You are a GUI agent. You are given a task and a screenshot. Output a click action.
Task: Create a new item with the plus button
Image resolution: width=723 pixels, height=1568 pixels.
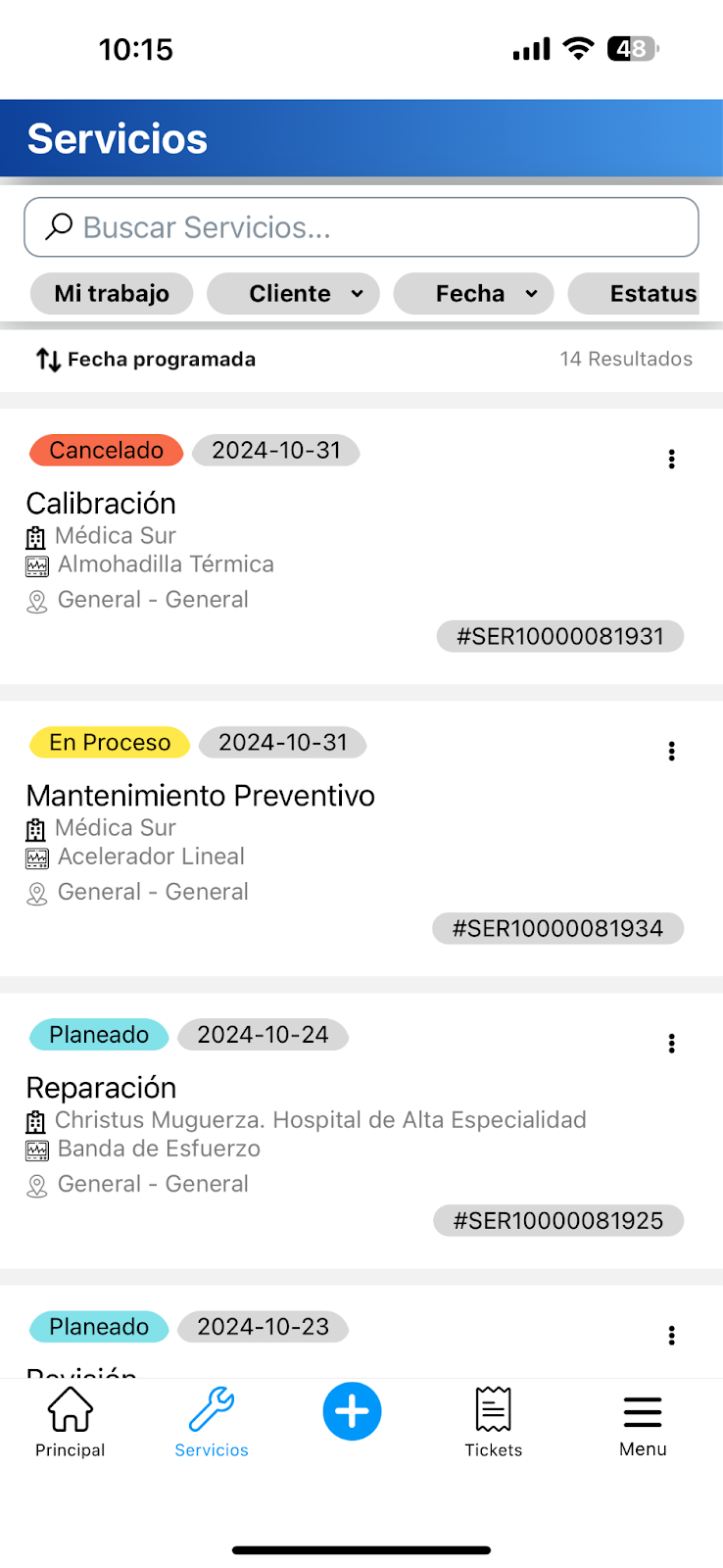point(352,1411)
